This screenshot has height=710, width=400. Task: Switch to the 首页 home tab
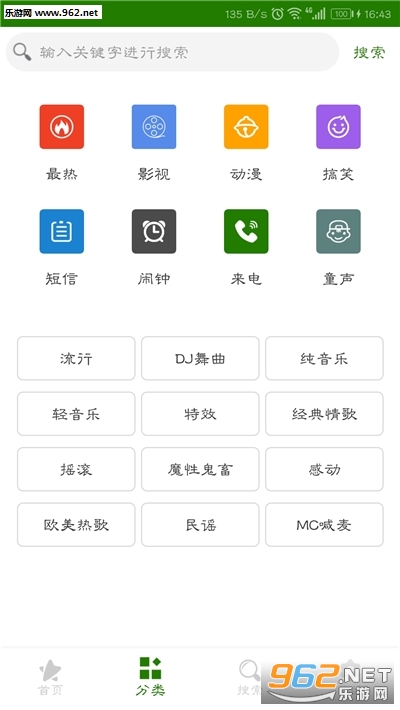click(x=50, y=677)
